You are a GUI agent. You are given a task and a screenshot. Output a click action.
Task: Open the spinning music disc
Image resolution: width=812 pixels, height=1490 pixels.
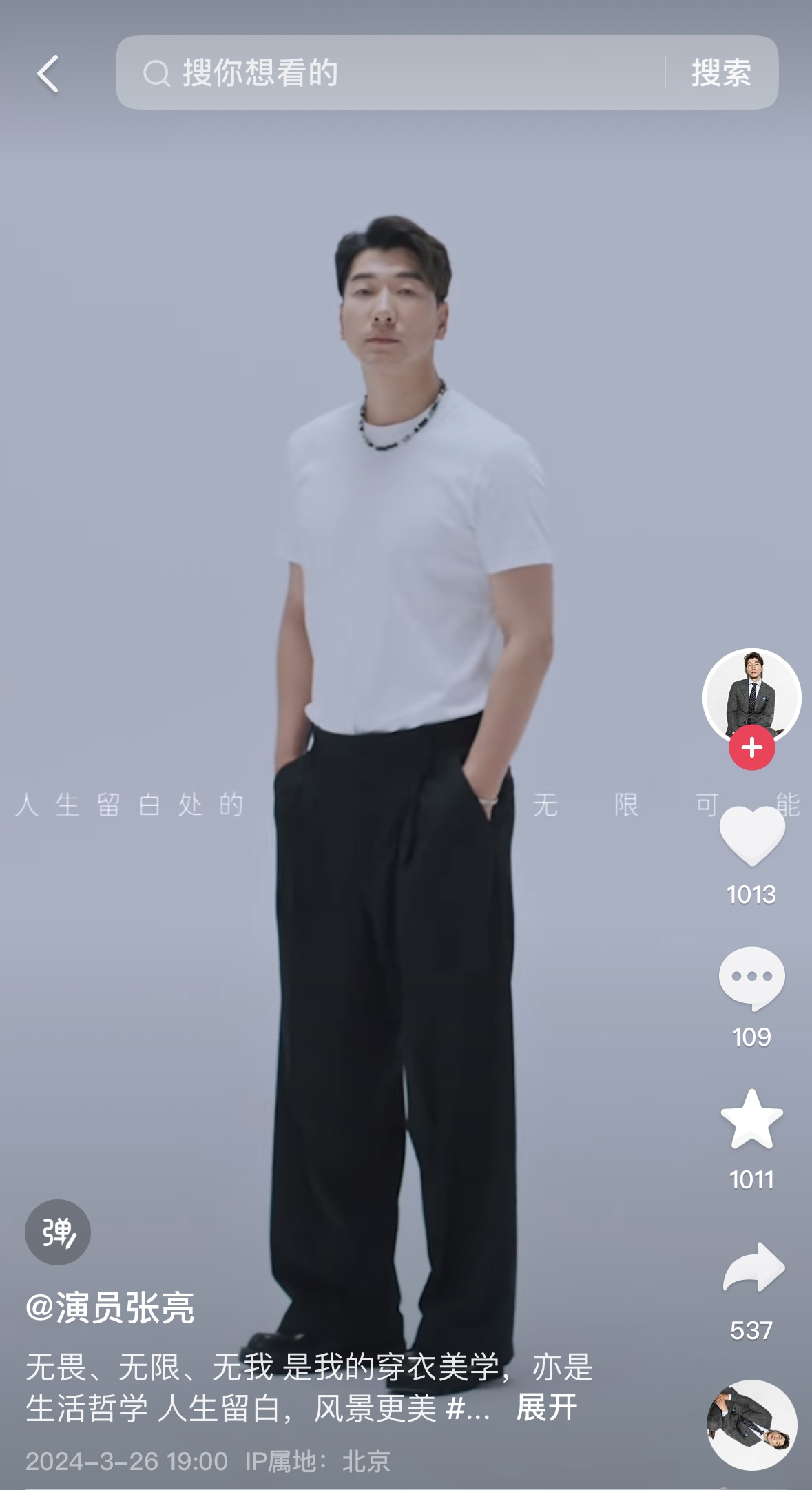pos(752,1425)
